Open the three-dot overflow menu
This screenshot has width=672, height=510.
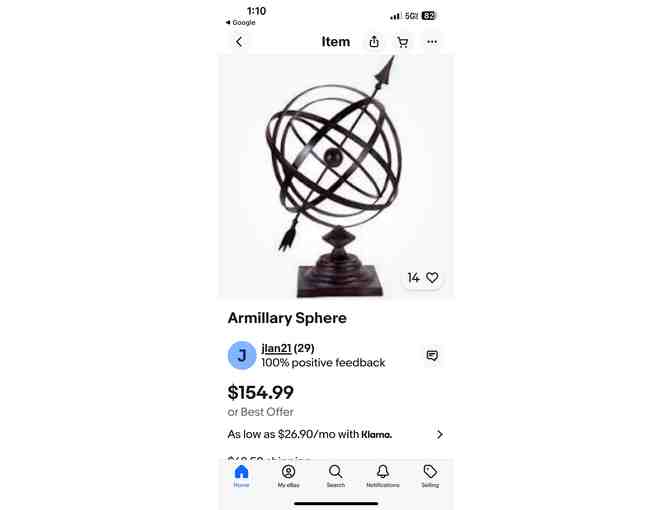[x=432, y=42]
